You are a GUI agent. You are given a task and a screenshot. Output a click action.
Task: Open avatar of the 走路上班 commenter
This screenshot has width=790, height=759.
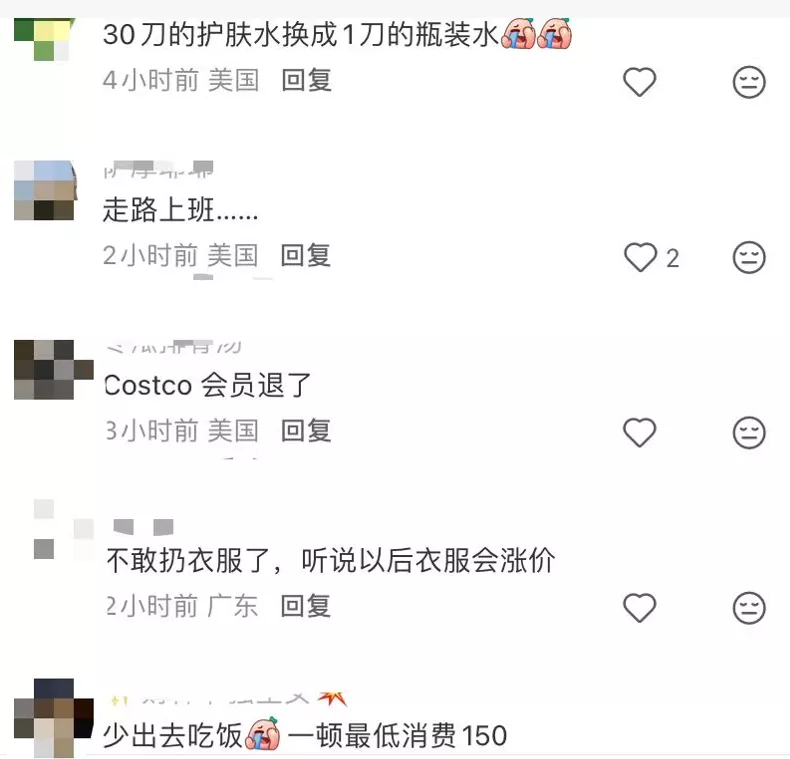[44, 191]
